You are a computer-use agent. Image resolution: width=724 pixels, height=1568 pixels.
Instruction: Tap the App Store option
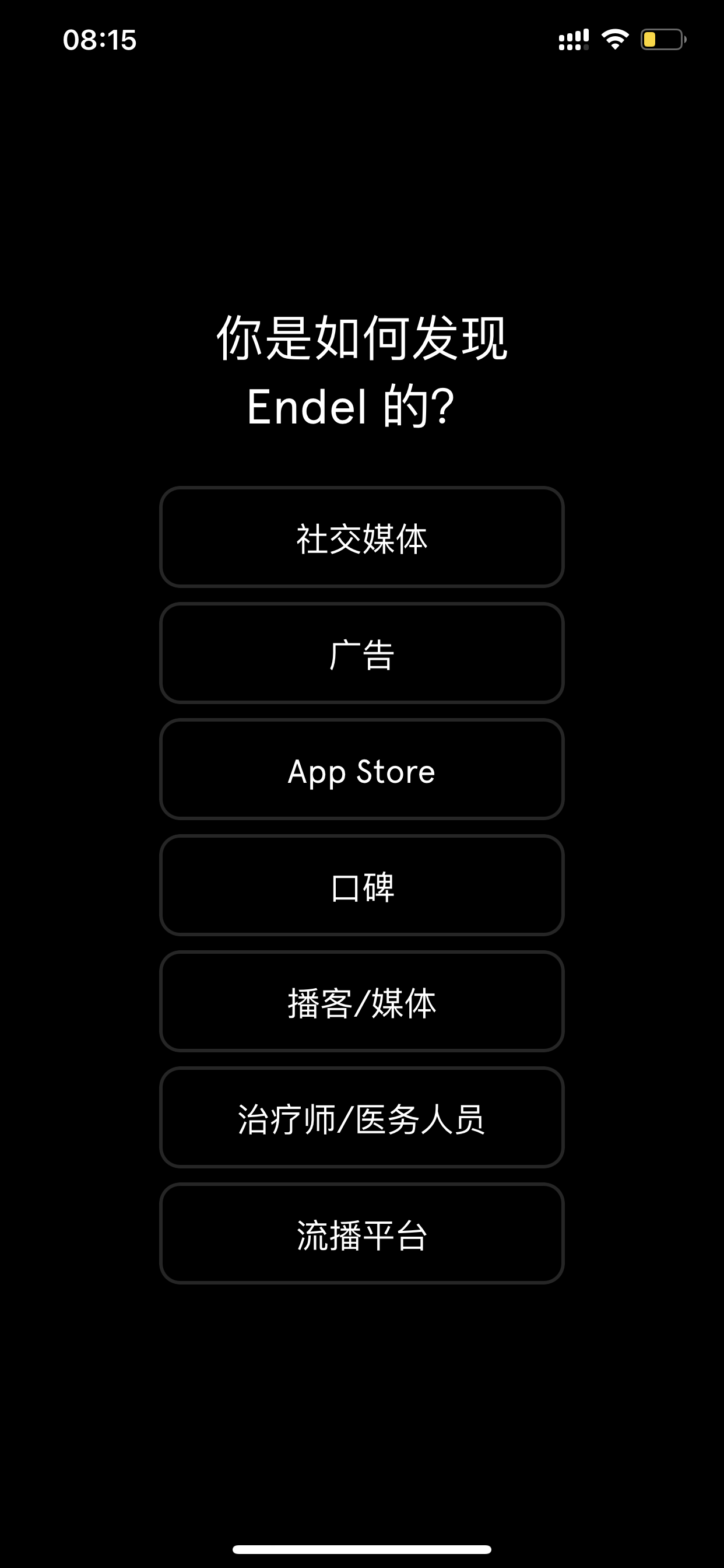[361, 769]
